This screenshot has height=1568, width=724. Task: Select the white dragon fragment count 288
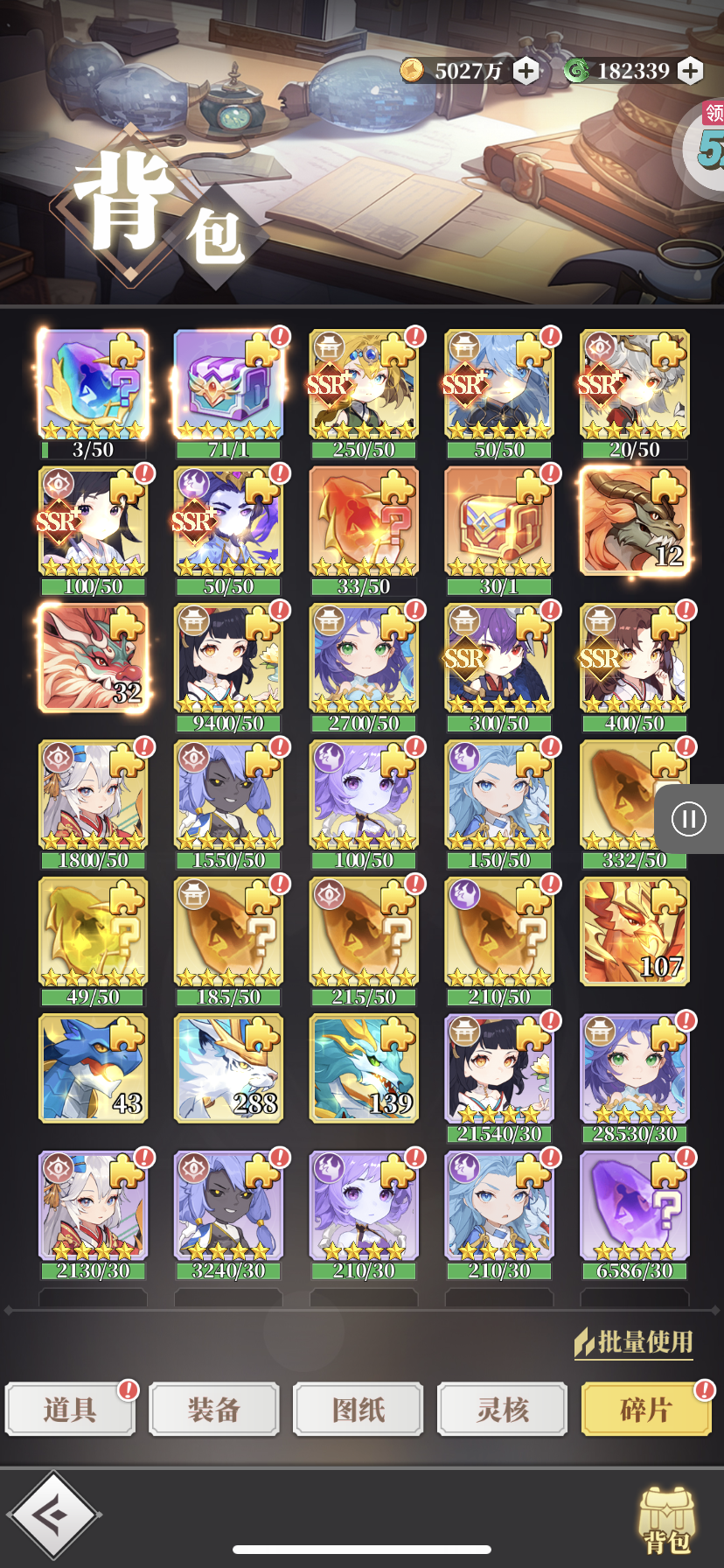click(x=228, y=1068)
